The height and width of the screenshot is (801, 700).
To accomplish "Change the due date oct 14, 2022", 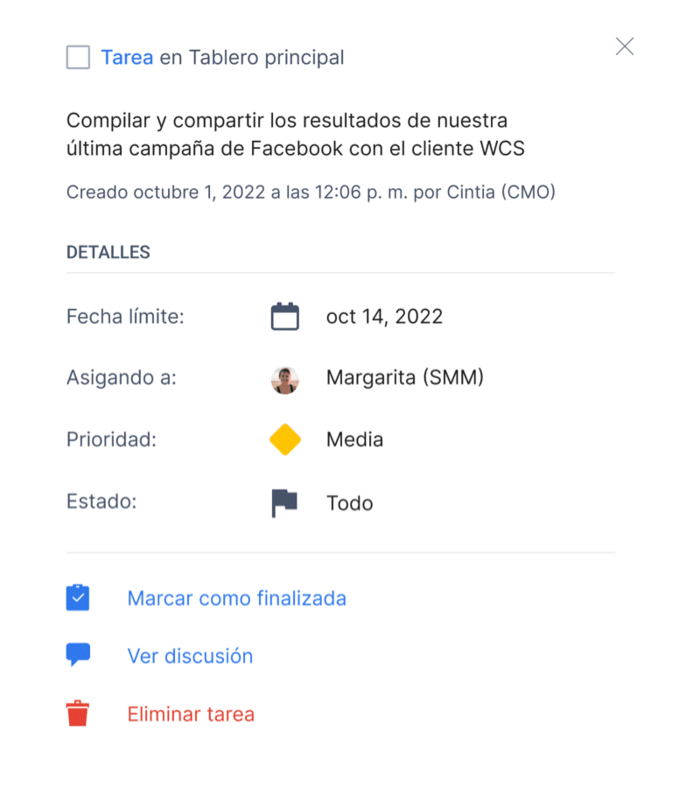I will [384, 317].
